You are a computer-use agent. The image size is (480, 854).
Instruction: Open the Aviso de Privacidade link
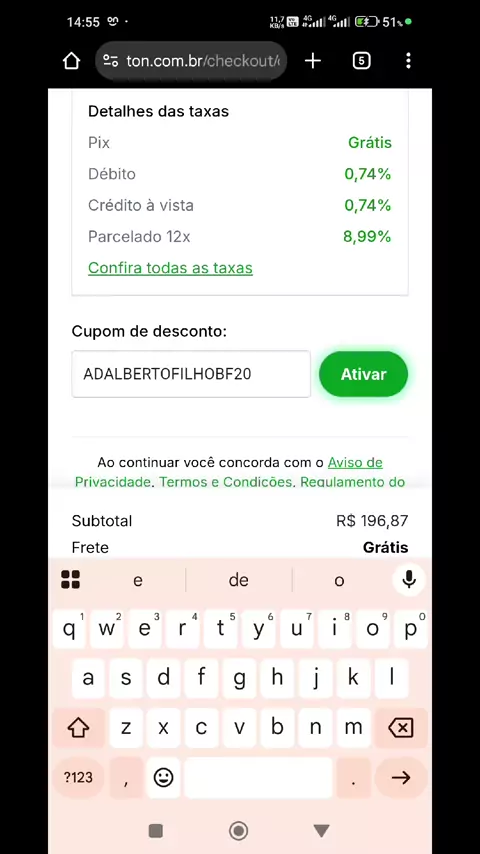(229, 472)
